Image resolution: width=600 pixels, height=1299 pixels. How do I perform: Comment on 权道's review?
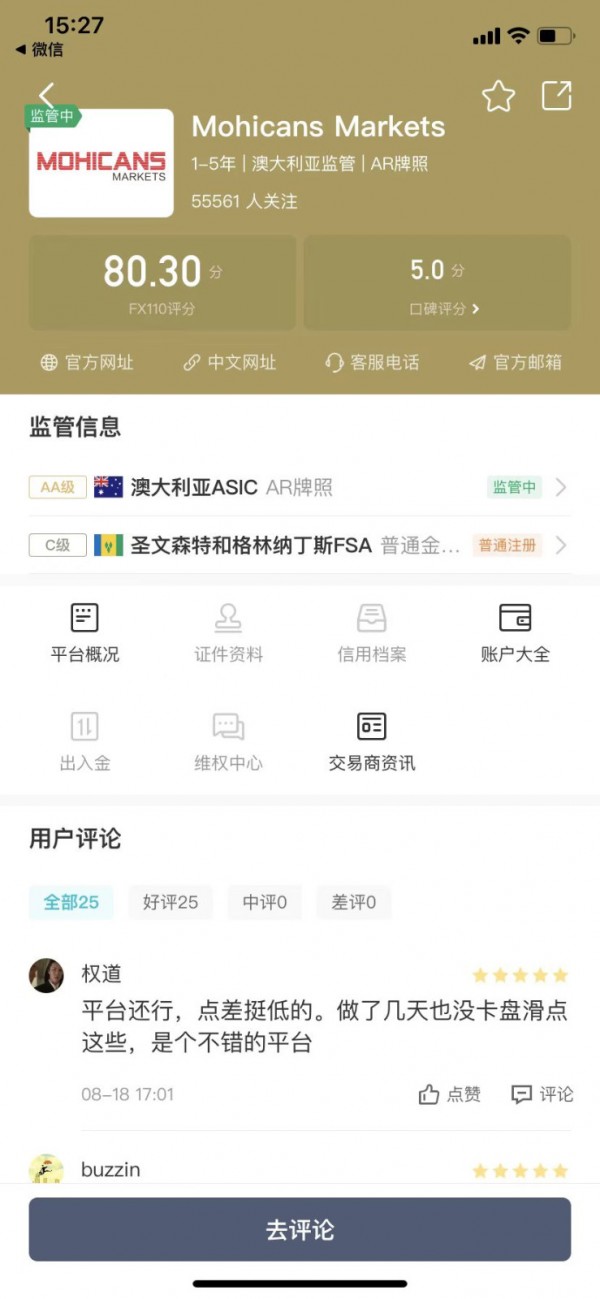[542, 1094]
